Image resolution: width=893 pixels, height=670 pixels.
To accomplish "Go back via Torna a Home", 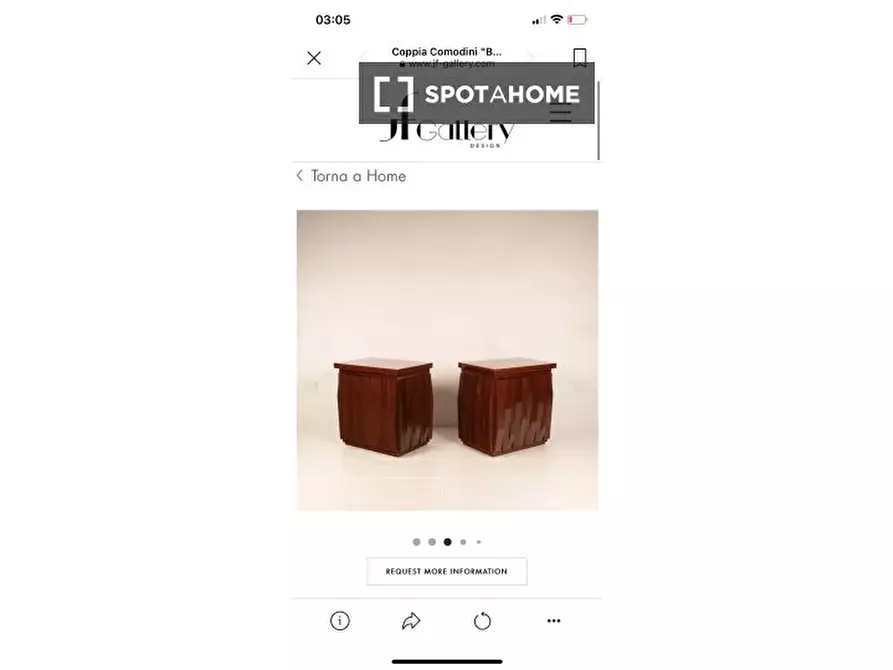I will tap(351, 176).
